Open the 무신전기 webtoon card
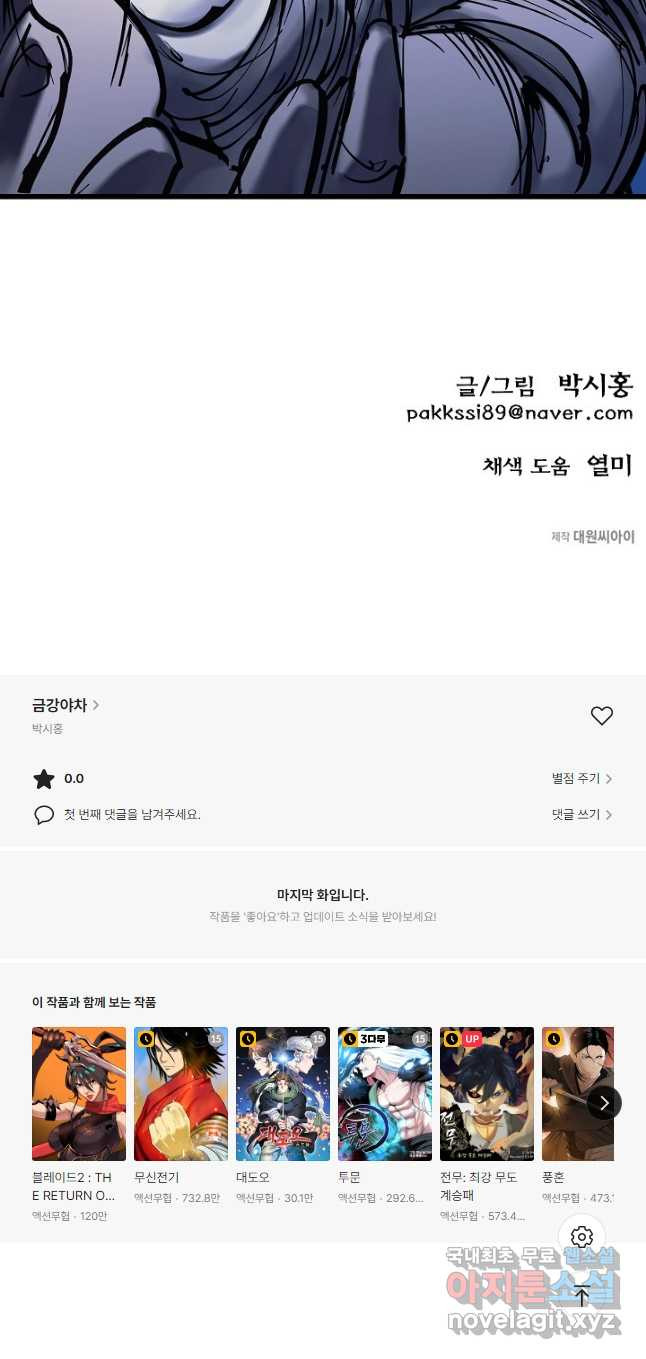Image resolution: width=646 pixels, height=1359 pixels. click(x=181, y=1094)
